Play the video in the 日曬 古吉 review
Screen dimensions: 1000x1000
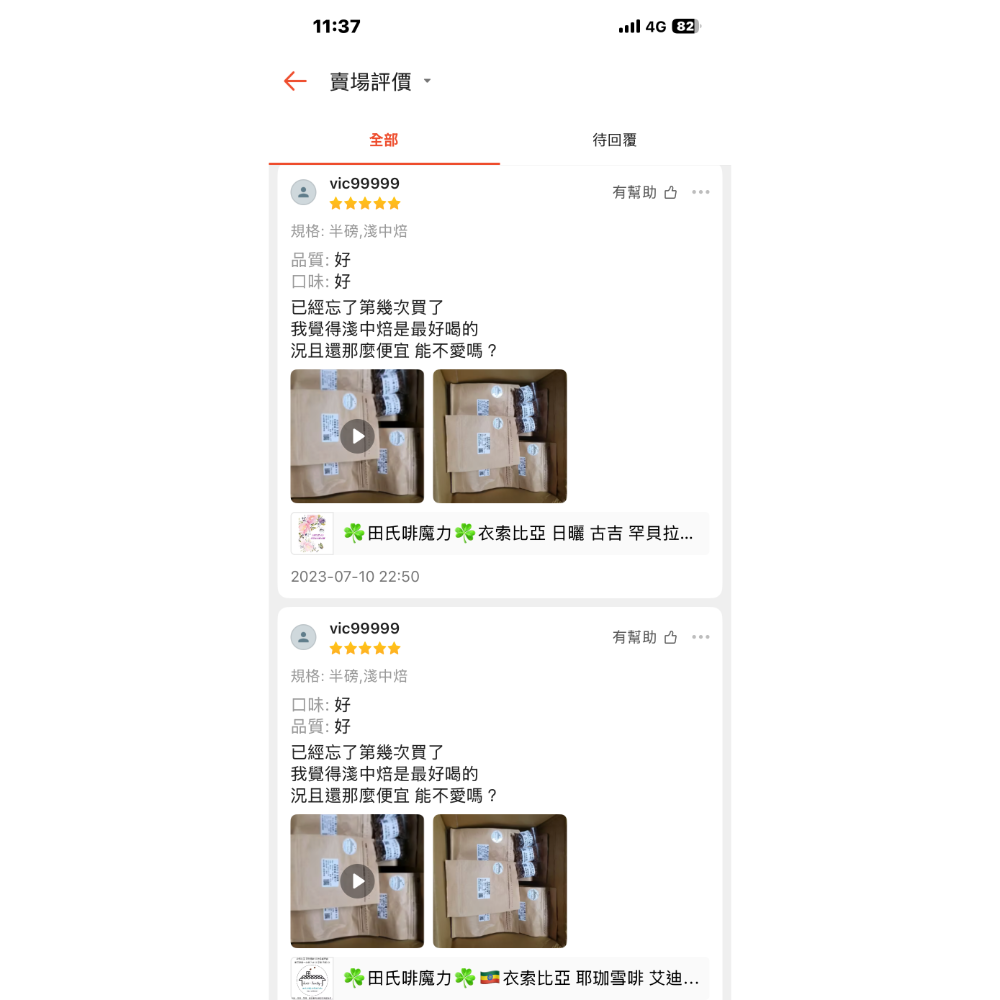(357, 436)
